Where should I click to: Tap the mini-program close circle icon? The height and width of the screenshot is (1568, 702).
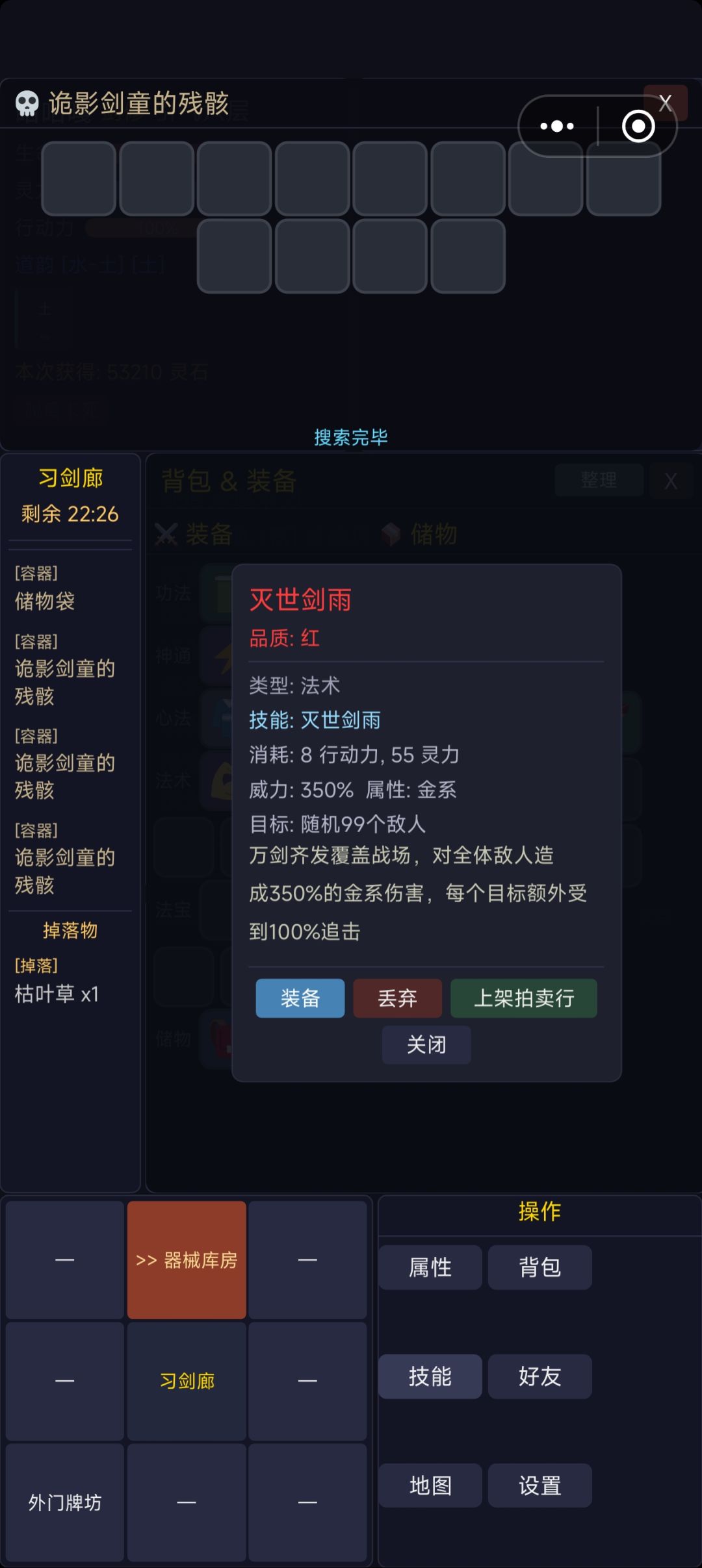(638, 126)
